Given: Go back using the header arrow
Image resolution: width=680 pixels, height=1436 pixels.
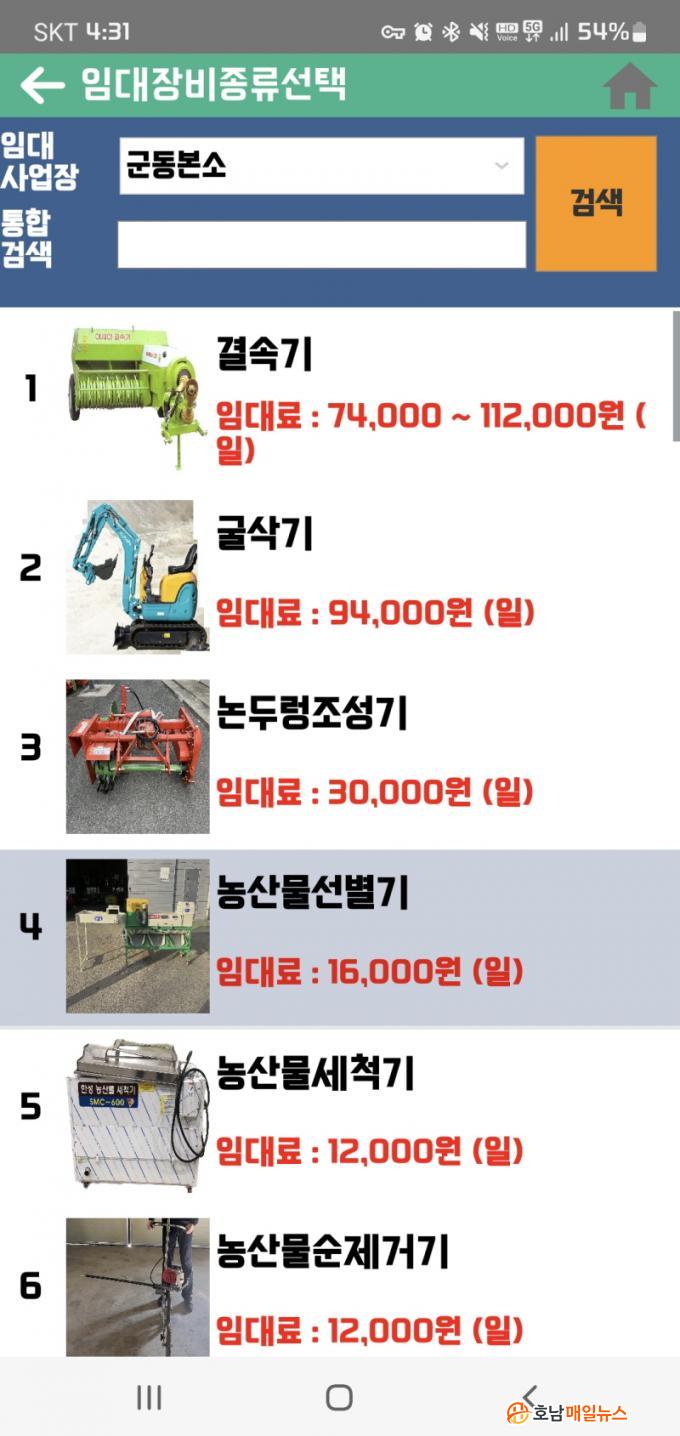Looking at the screenshot, I should (42, 86).
